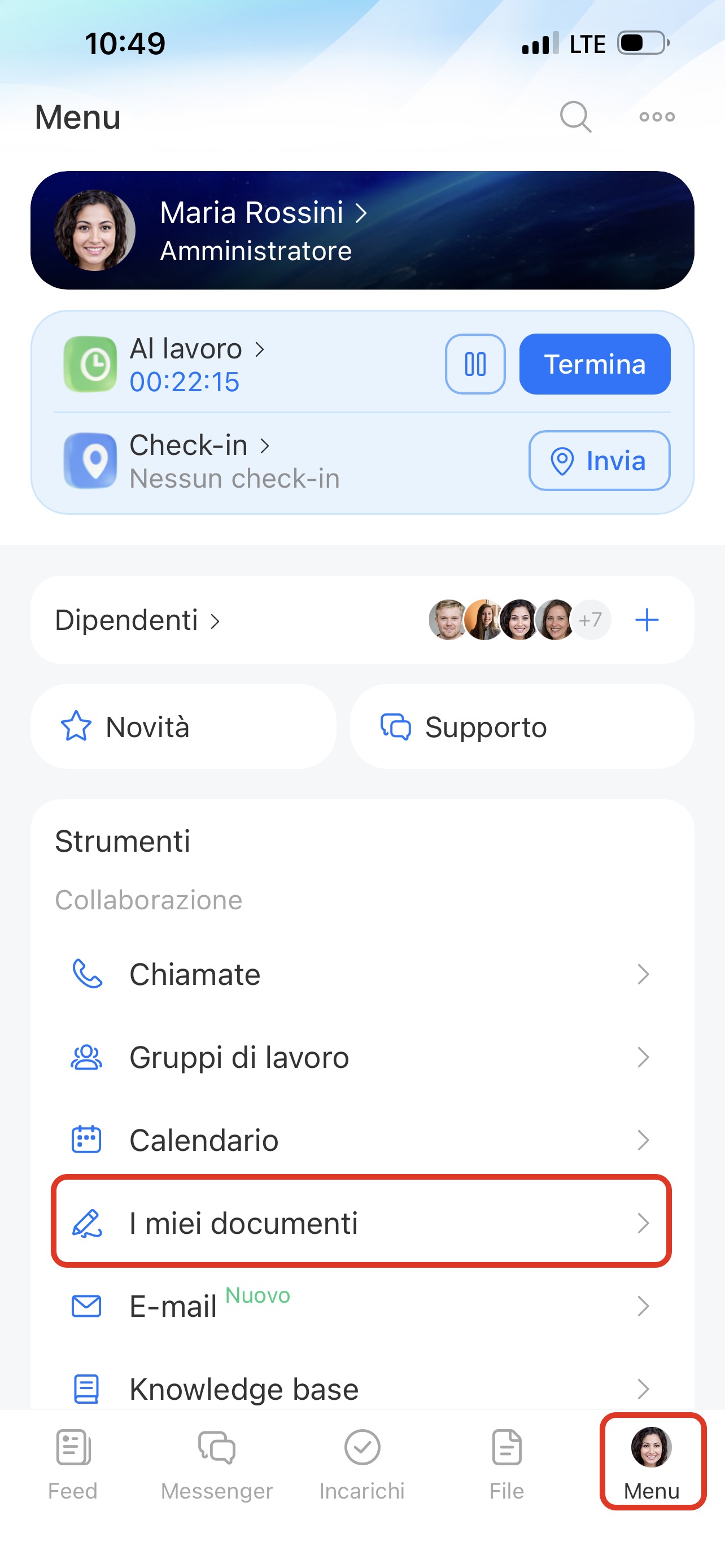Pause the working time tracker
This screenshot has height=1568, width=725.
pos(475,364)
